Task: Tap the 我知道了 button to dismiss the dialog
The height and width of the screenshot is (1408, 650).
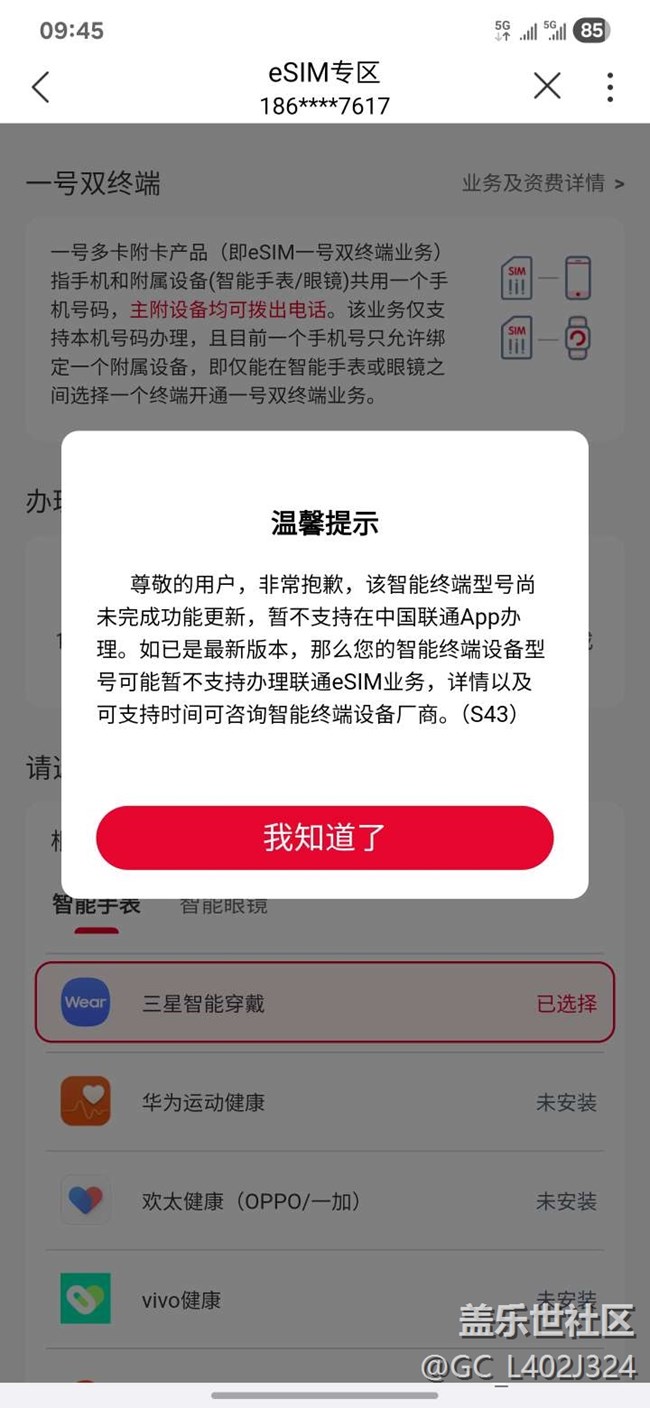Action: click(324, 837)
